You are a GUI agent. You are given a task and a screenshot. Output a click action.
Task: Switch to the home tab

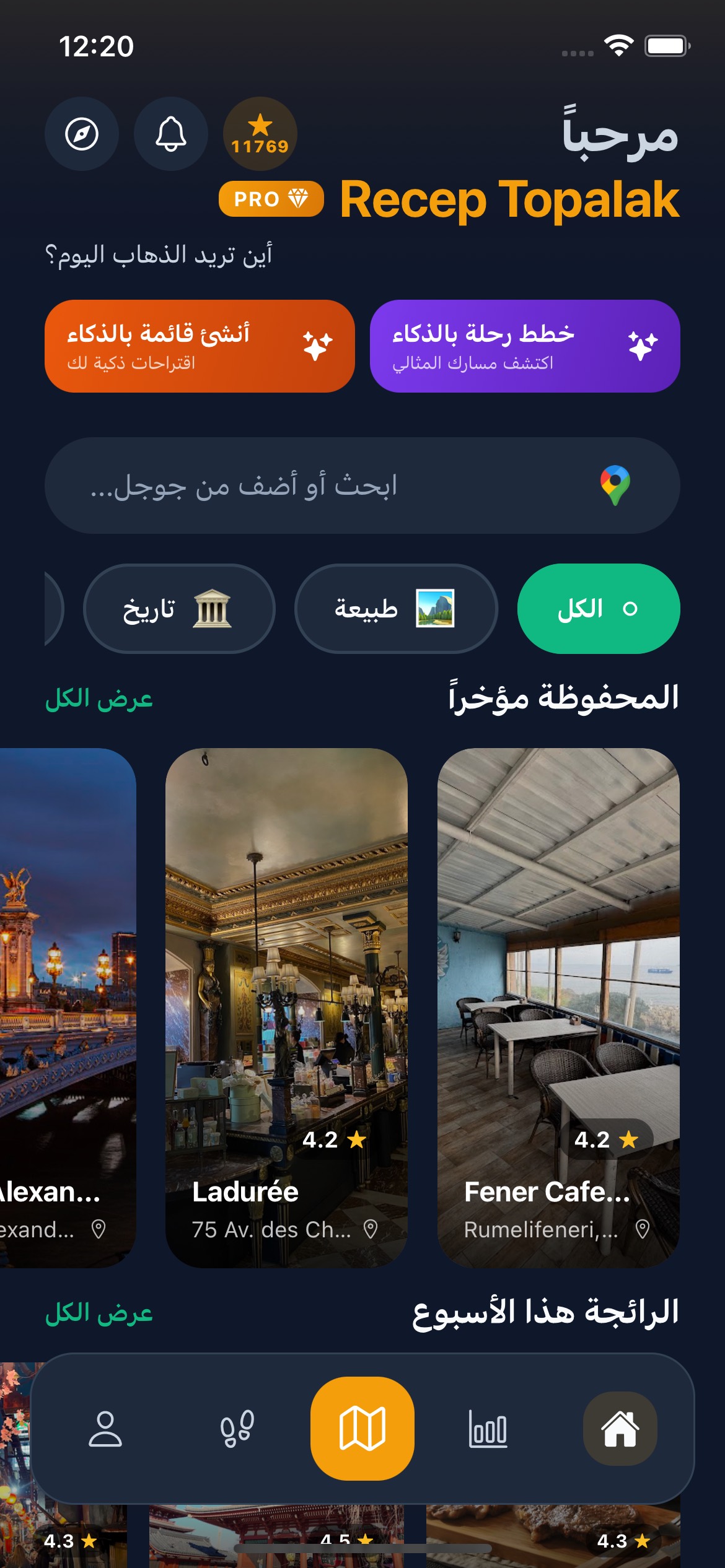click(x=620, y=1429)
